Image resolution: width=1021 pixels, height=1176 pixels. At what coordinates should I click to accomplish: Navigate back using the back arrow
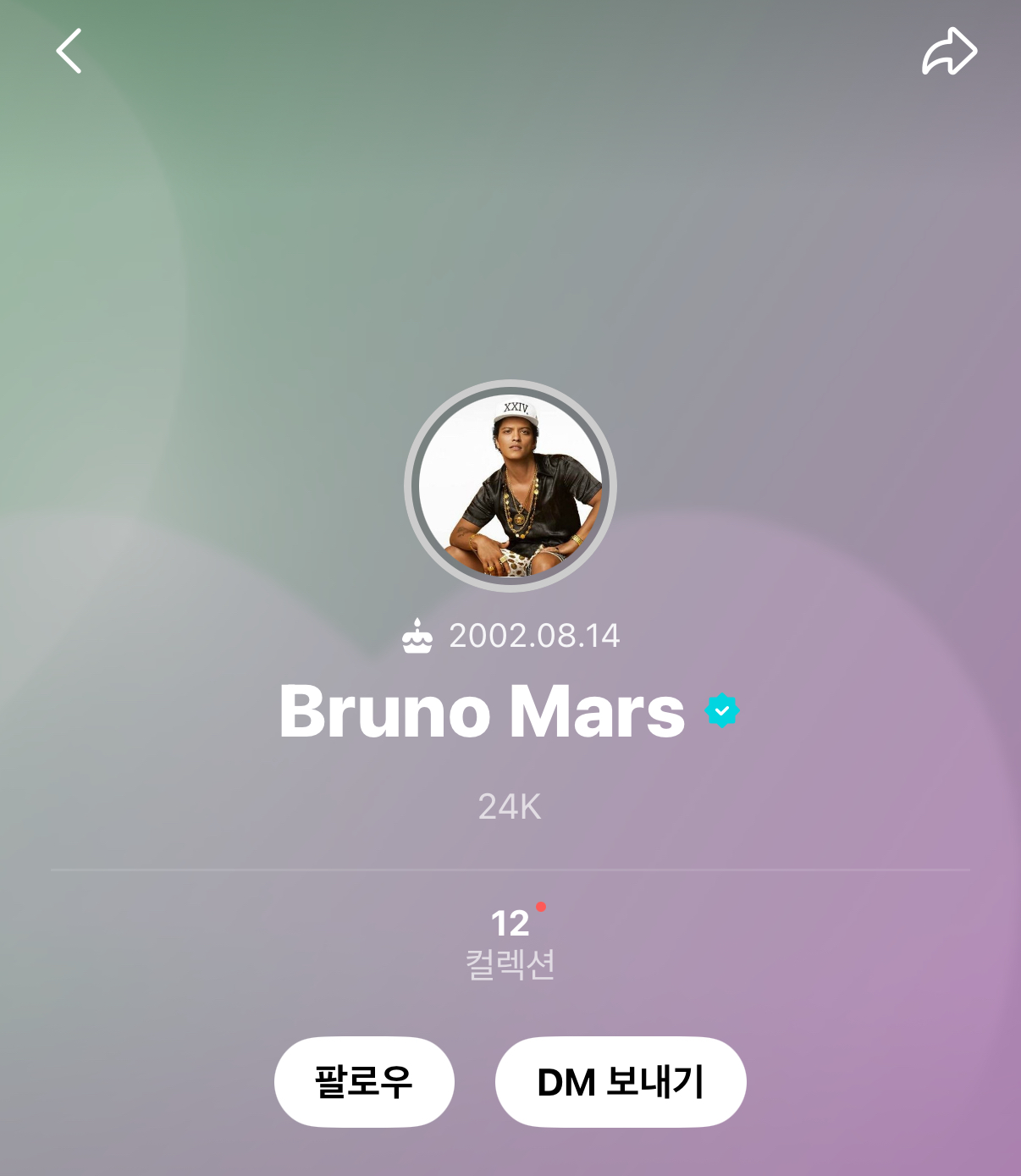click(x=69, y=51)
